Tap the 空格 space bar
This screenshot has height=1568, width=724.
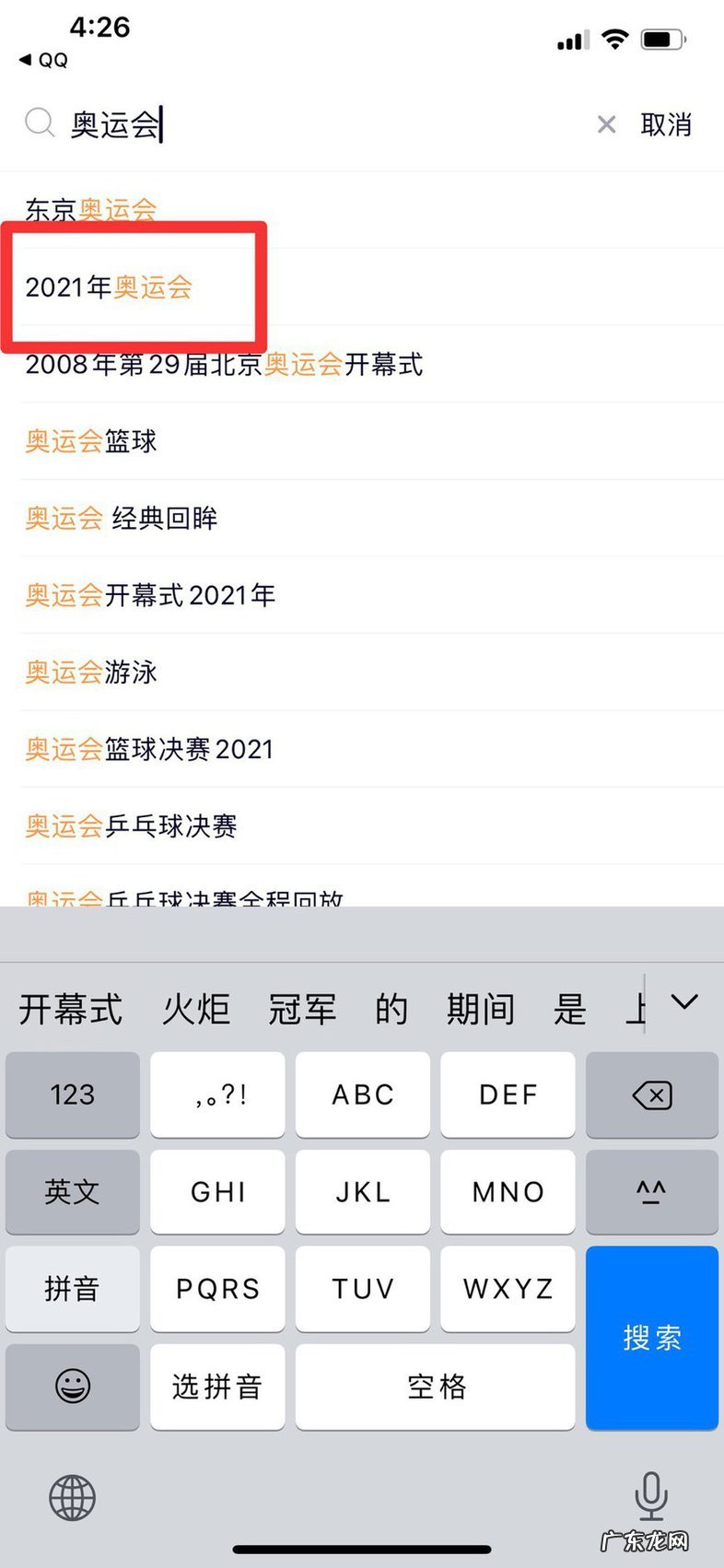(435, 1387)
